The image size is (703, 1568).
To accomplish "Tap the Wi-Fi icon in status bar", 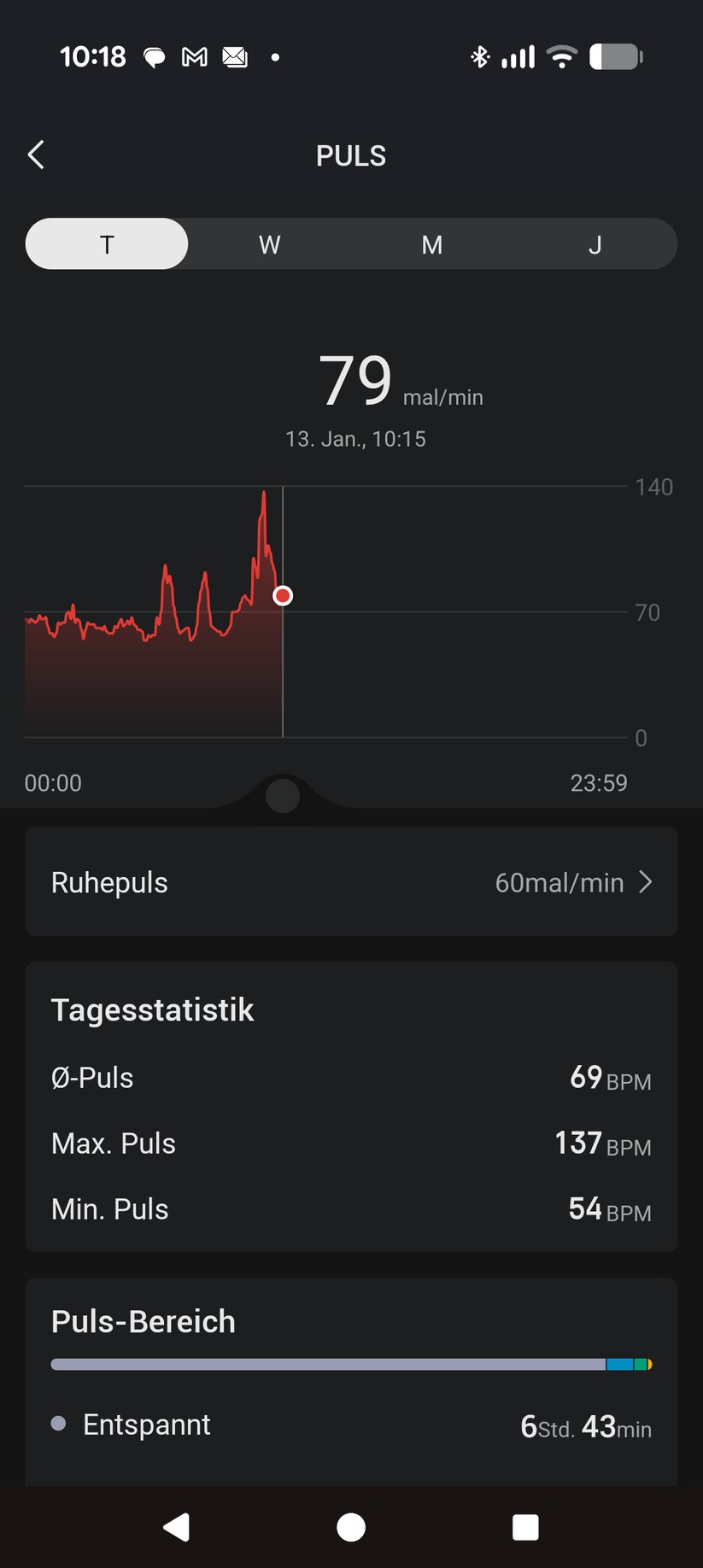I will point(562,56).
